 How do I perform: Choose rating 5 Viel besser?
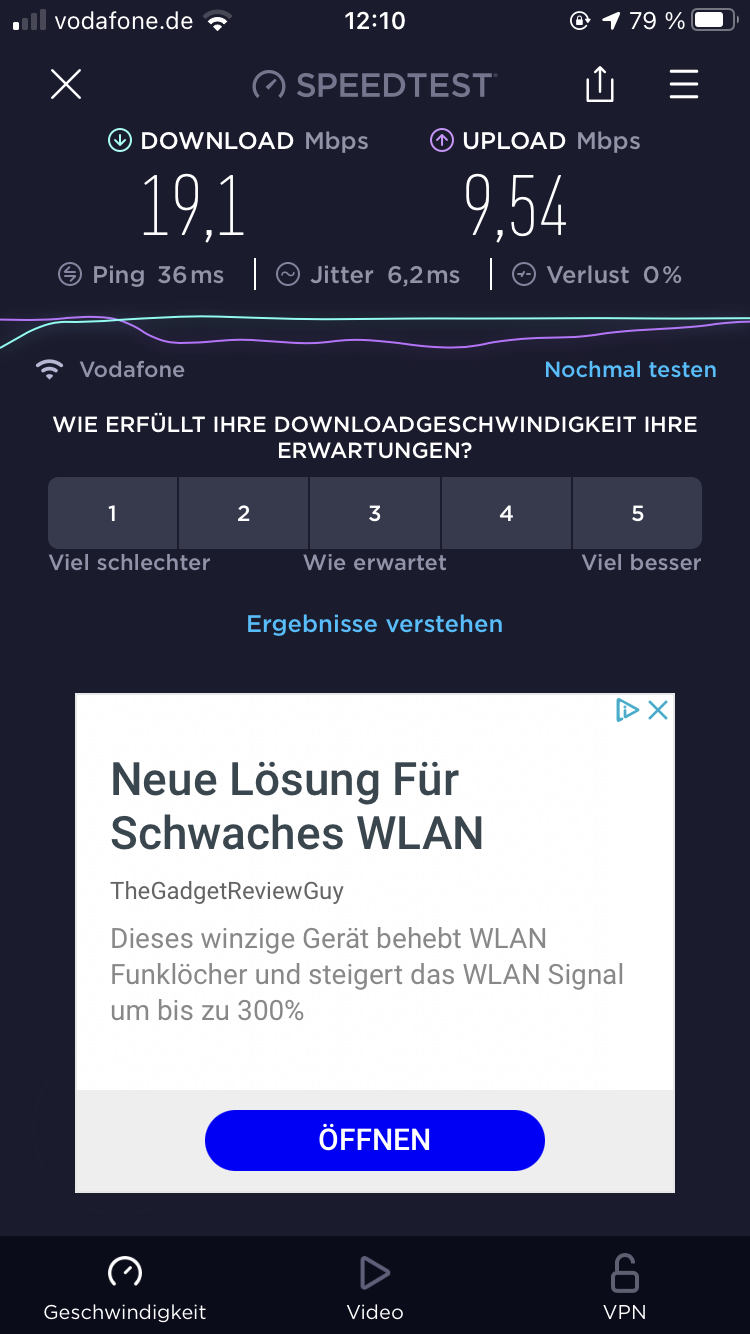pos(637,513)
